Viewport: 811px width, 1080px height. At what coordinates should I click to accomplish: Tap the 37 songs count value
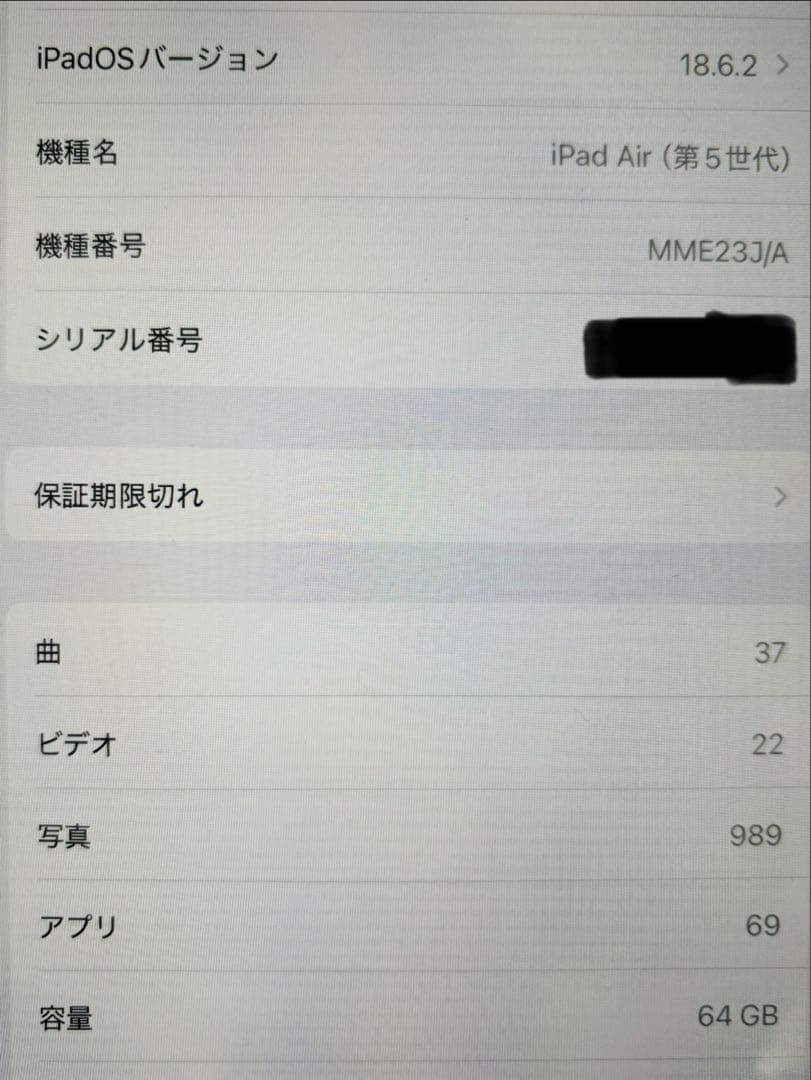(x=769, y=652)
